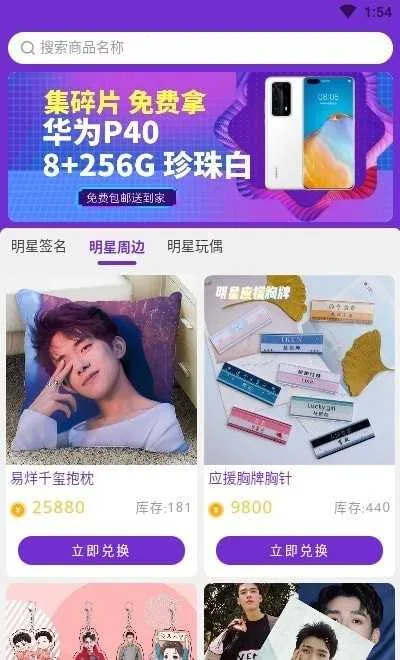The width and height of the screenshot is (400, 660).
Task: Select the 明星周边 tab
Action: (x=117, y=247)
